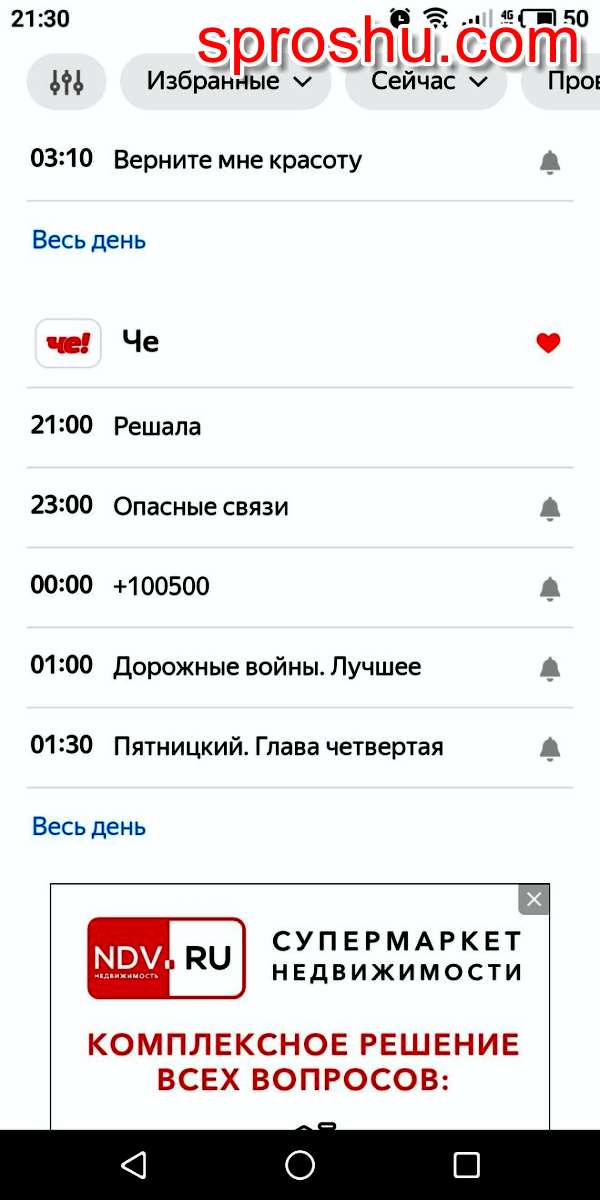Close the NDV.RU advertisement

[534, 899]
